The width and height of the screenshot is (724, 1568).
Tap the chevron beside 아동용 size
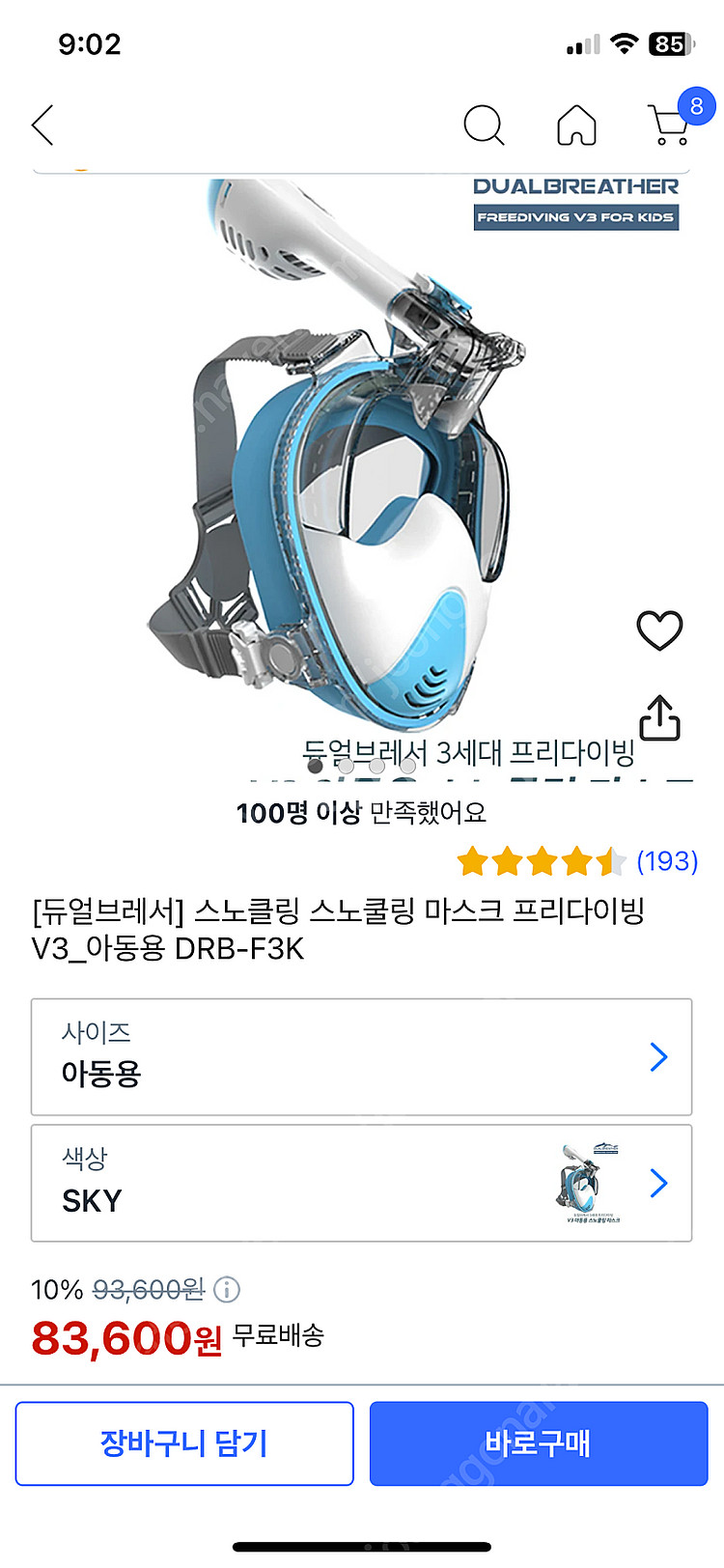657,1057
